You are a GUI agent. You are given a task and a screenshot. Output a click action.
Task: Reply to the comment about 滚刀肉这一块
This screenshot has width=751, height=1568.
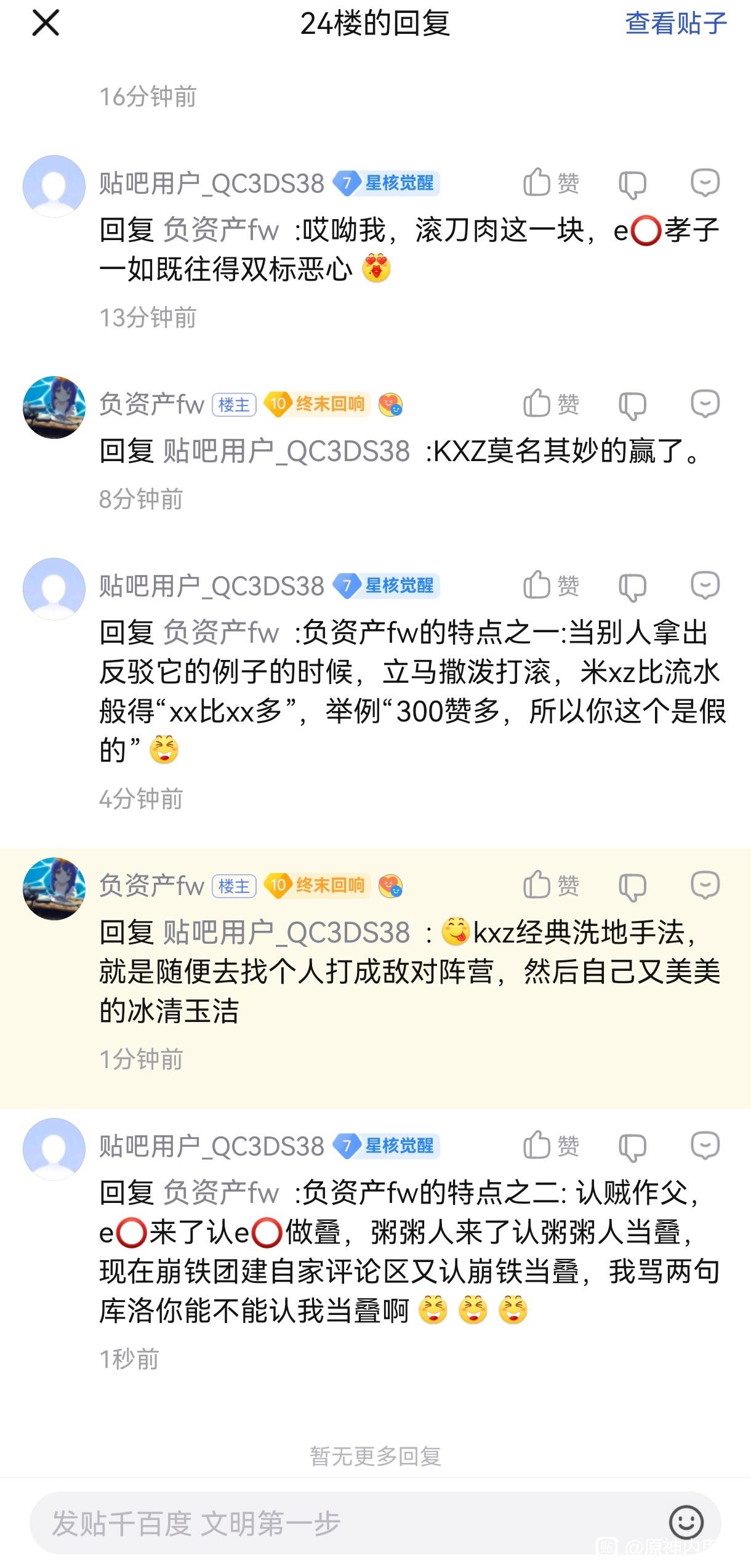pos(705,183)
